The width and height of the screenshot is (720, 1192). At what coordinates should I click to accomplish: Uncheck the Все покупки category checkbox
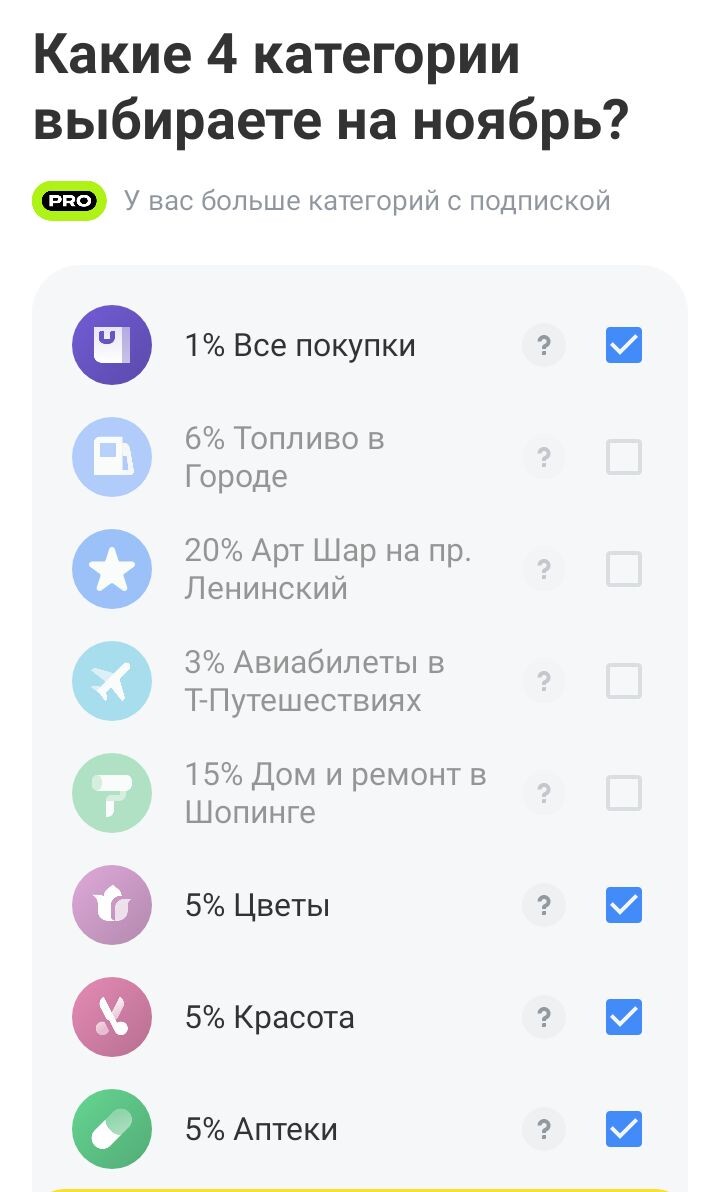(x=622, y=345)
